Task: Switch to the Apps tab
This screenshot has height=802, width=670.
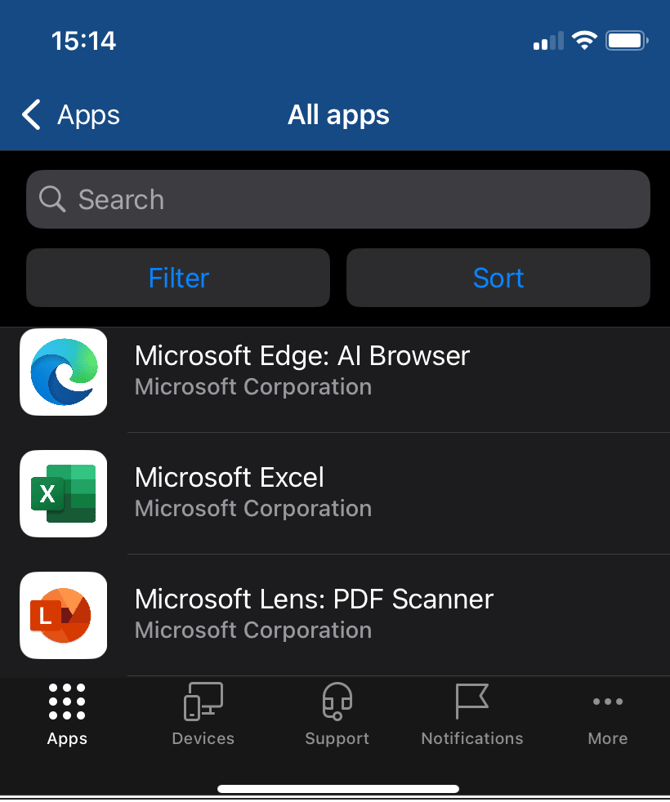Action: (67, 715)
